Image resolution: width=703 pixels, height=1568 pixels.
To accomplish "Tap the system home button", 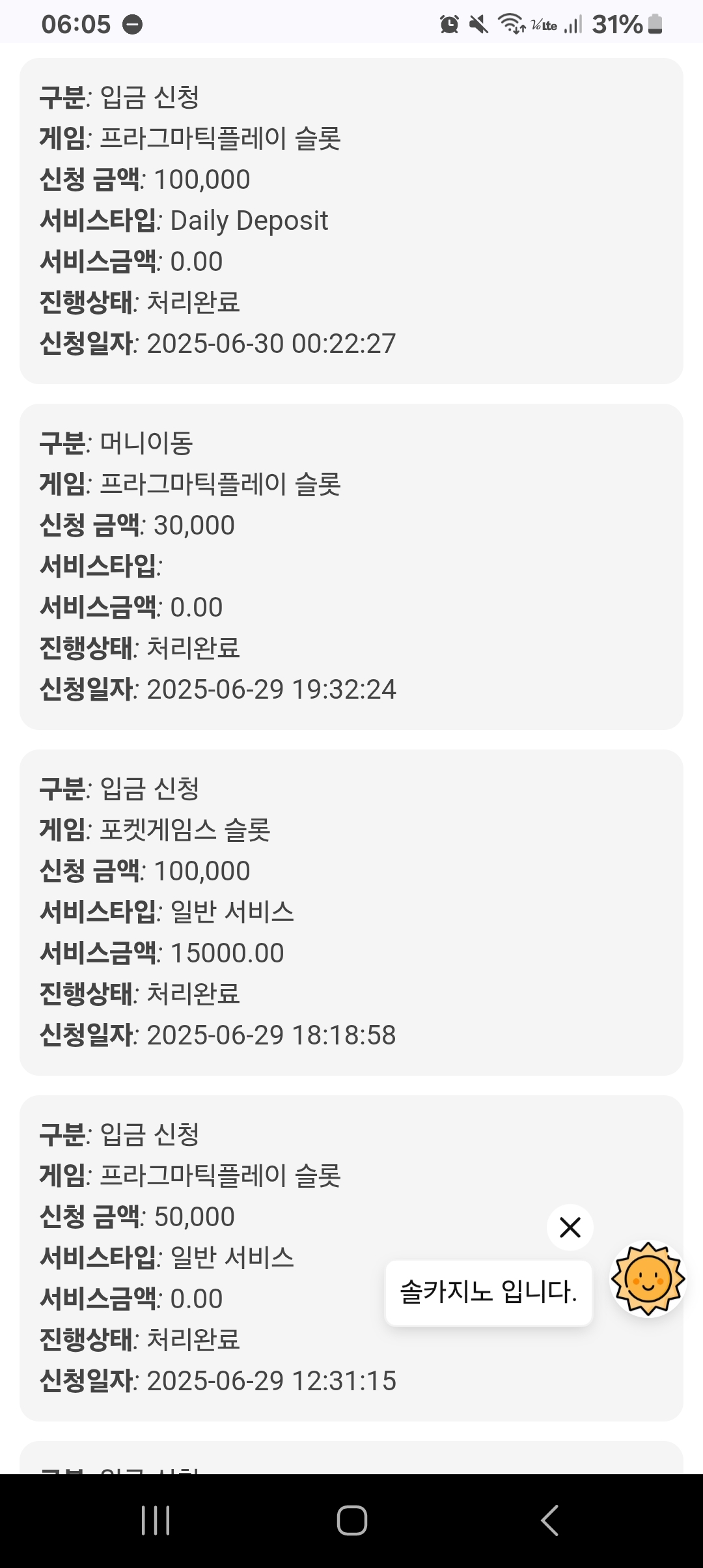I will (x=351, y=1520).
